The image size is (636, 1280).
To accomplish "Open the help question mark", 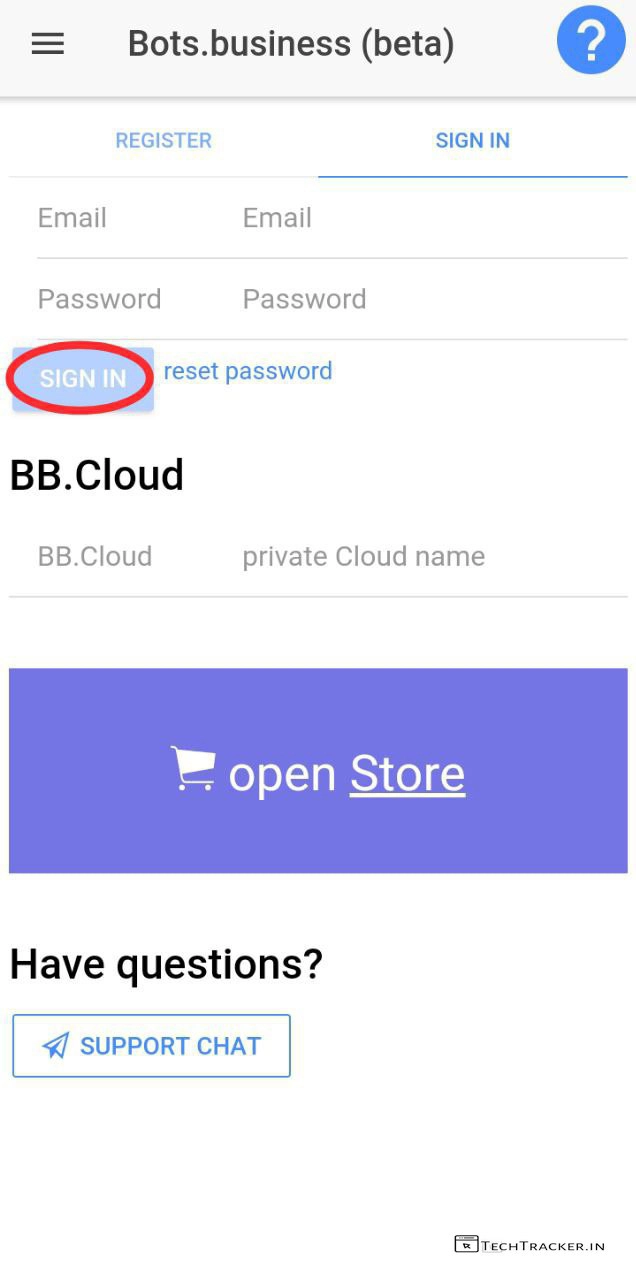I will pos(590,42).
